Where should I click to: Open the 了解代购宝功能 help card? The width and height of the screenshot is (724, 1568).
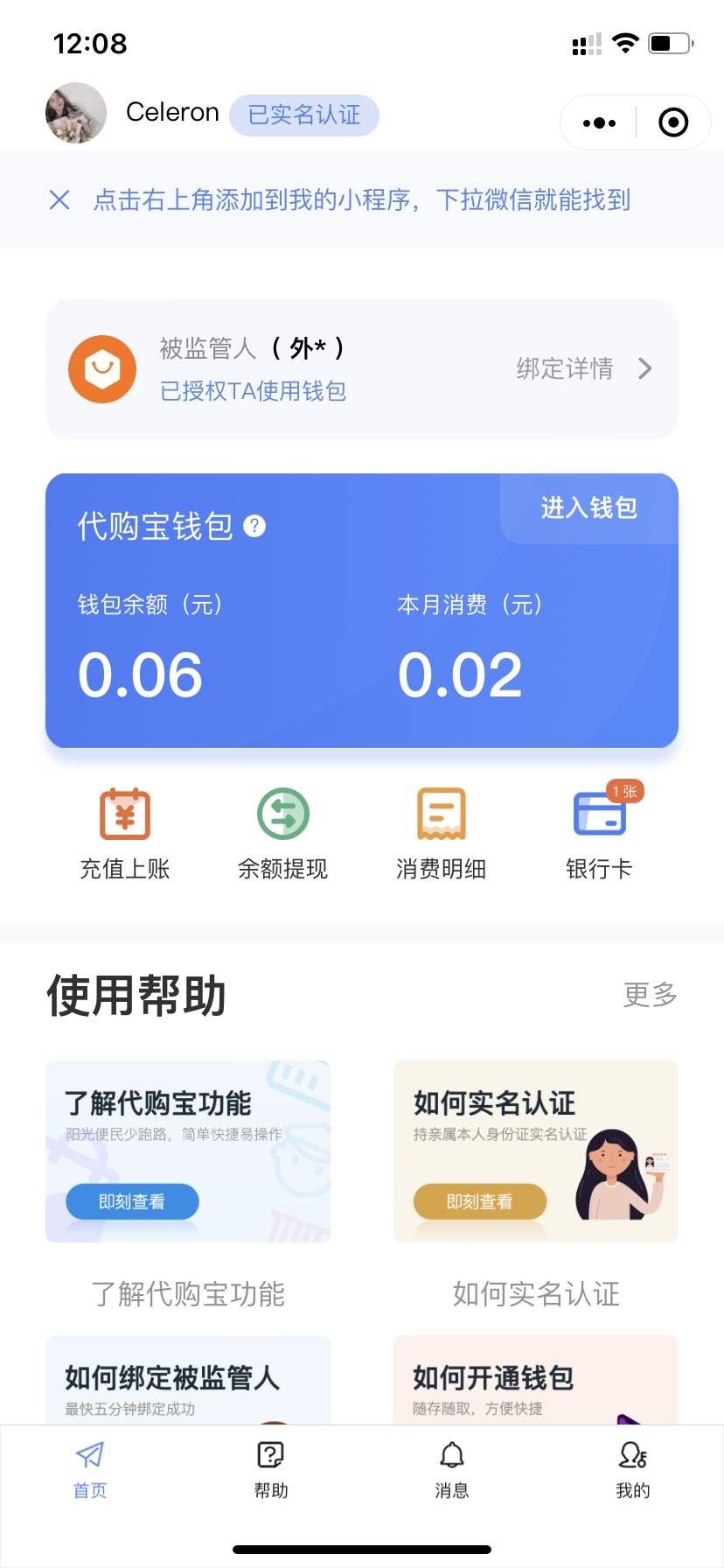[188, 1151]
